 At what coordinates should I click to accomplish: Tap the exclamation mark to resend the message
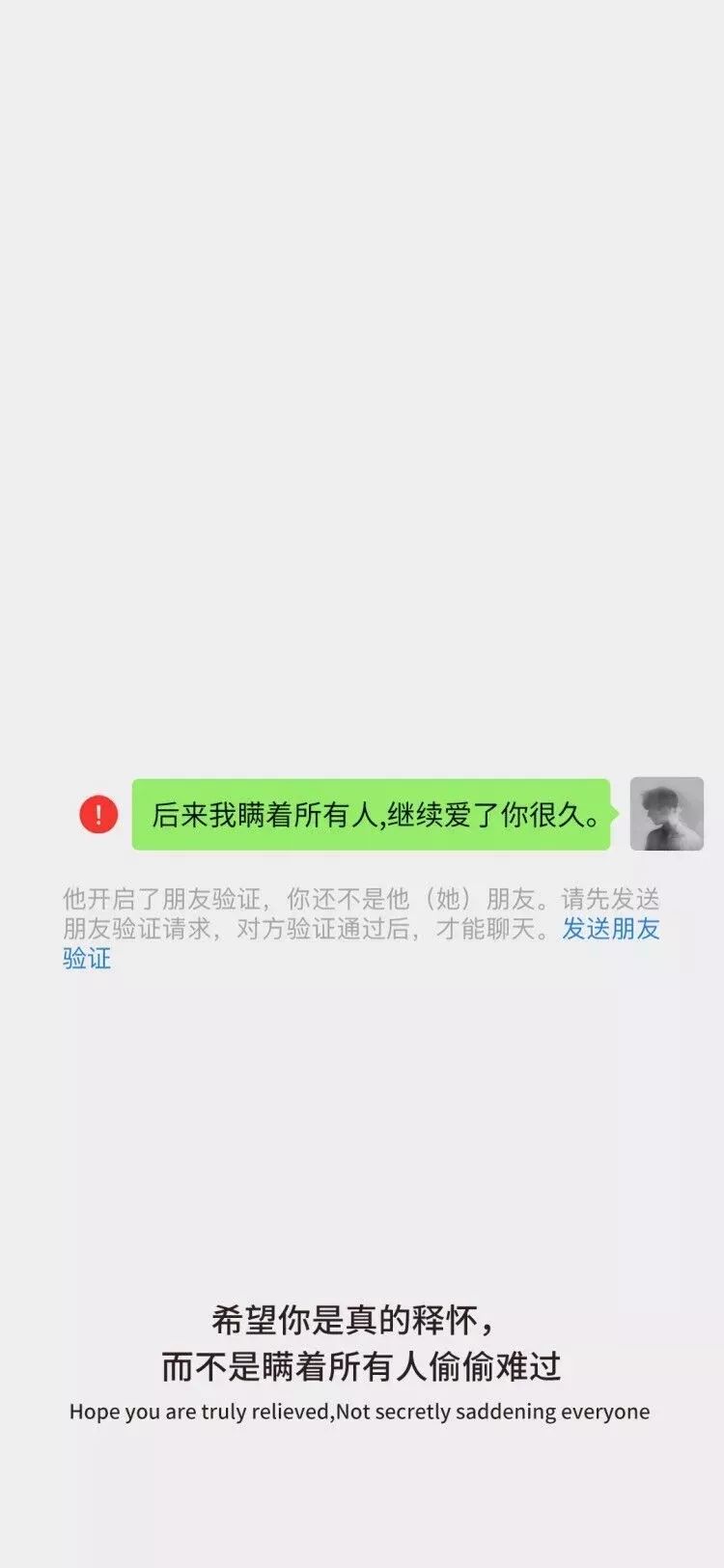[96, 814]
